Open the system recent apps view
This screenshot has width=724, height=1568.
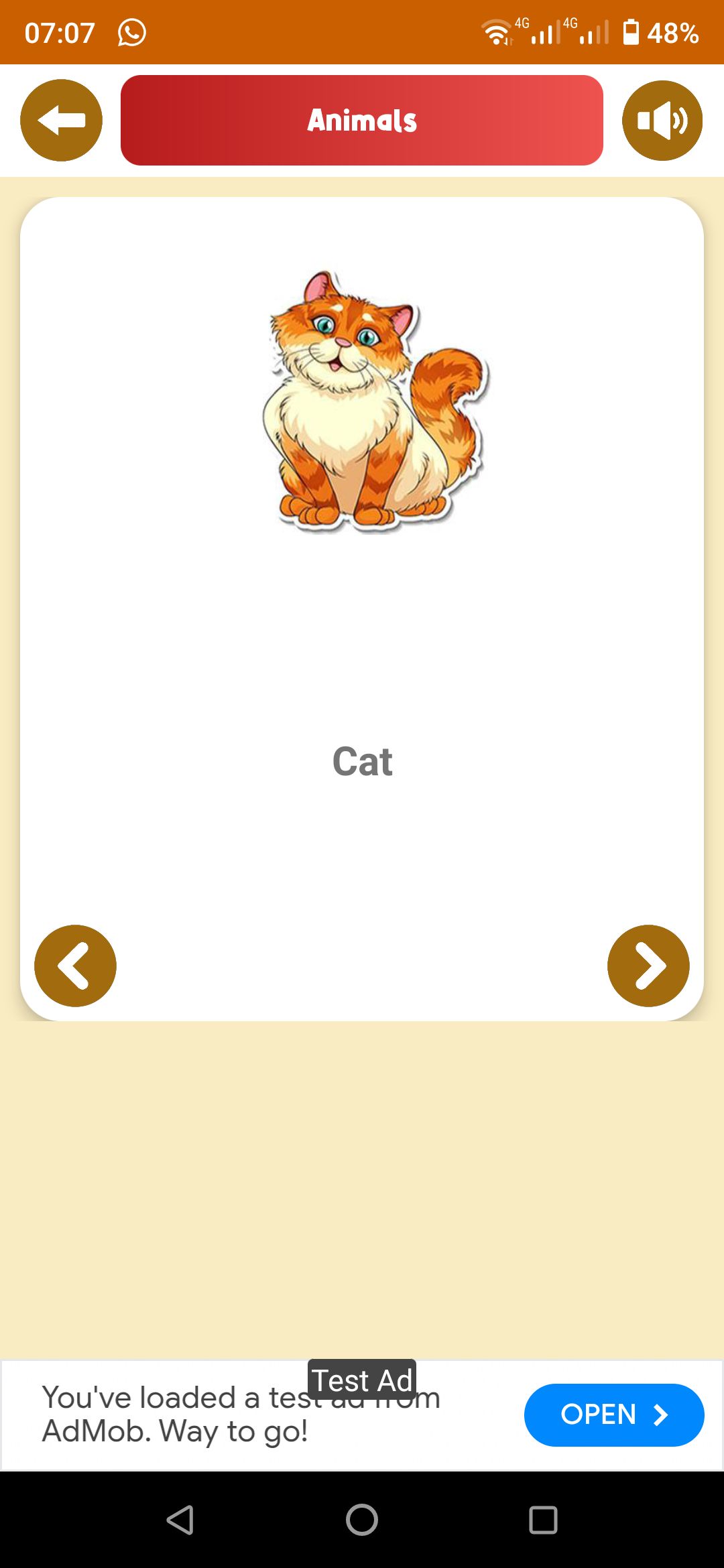point(543,1519)
